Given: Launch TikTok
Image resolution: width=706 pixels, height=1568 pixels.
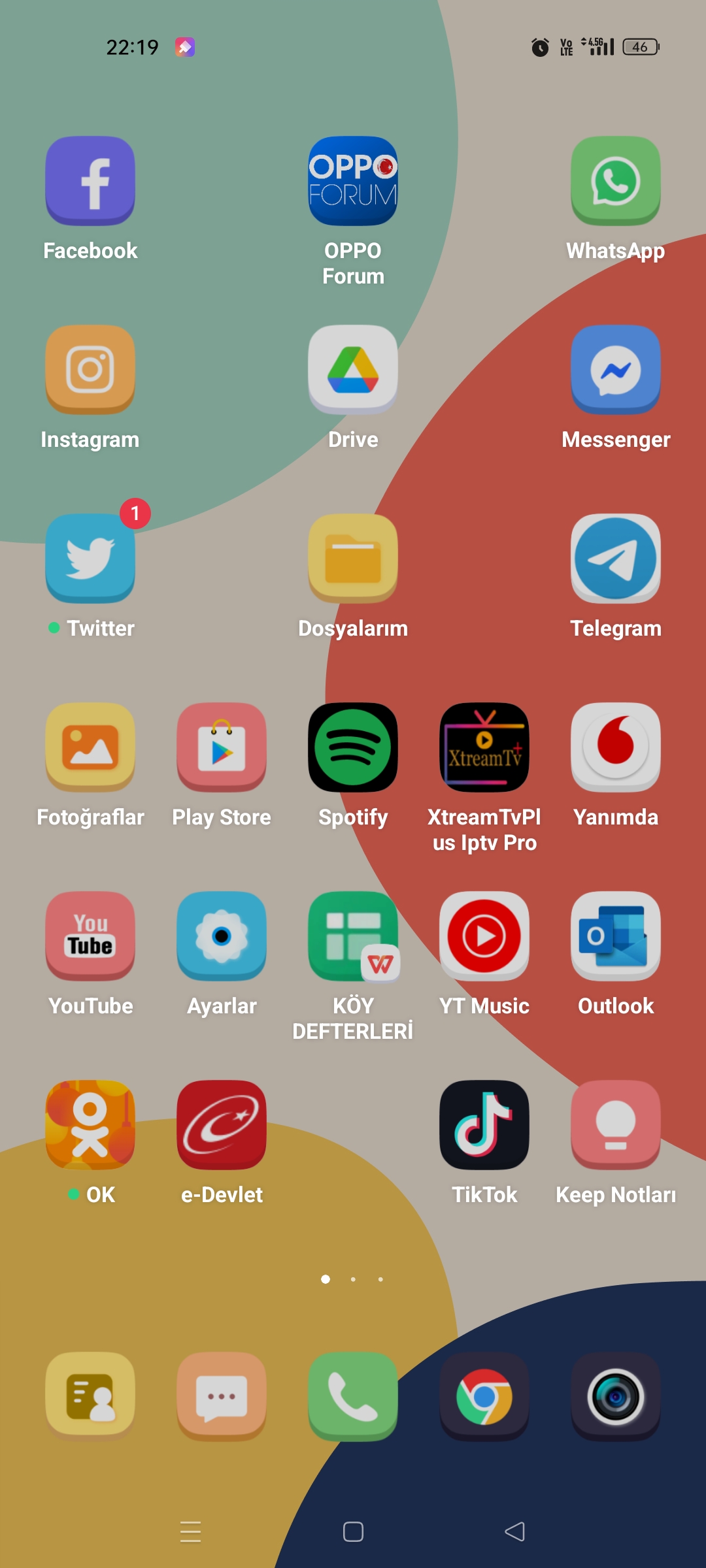Looking at the screenshot, I should (484, 1125).
